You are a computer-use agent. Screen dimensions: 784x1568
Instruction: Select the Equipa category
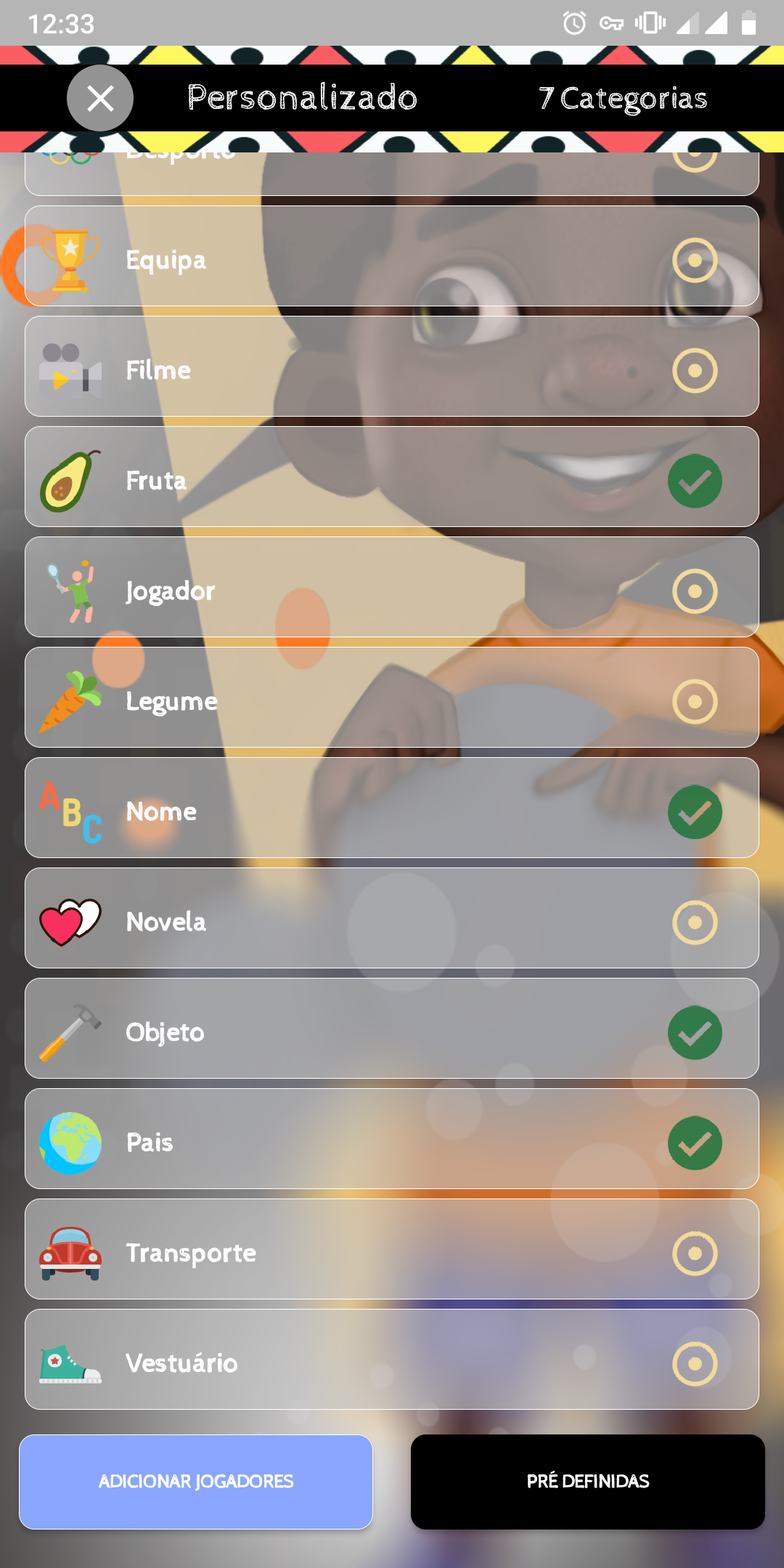point(694,260)
